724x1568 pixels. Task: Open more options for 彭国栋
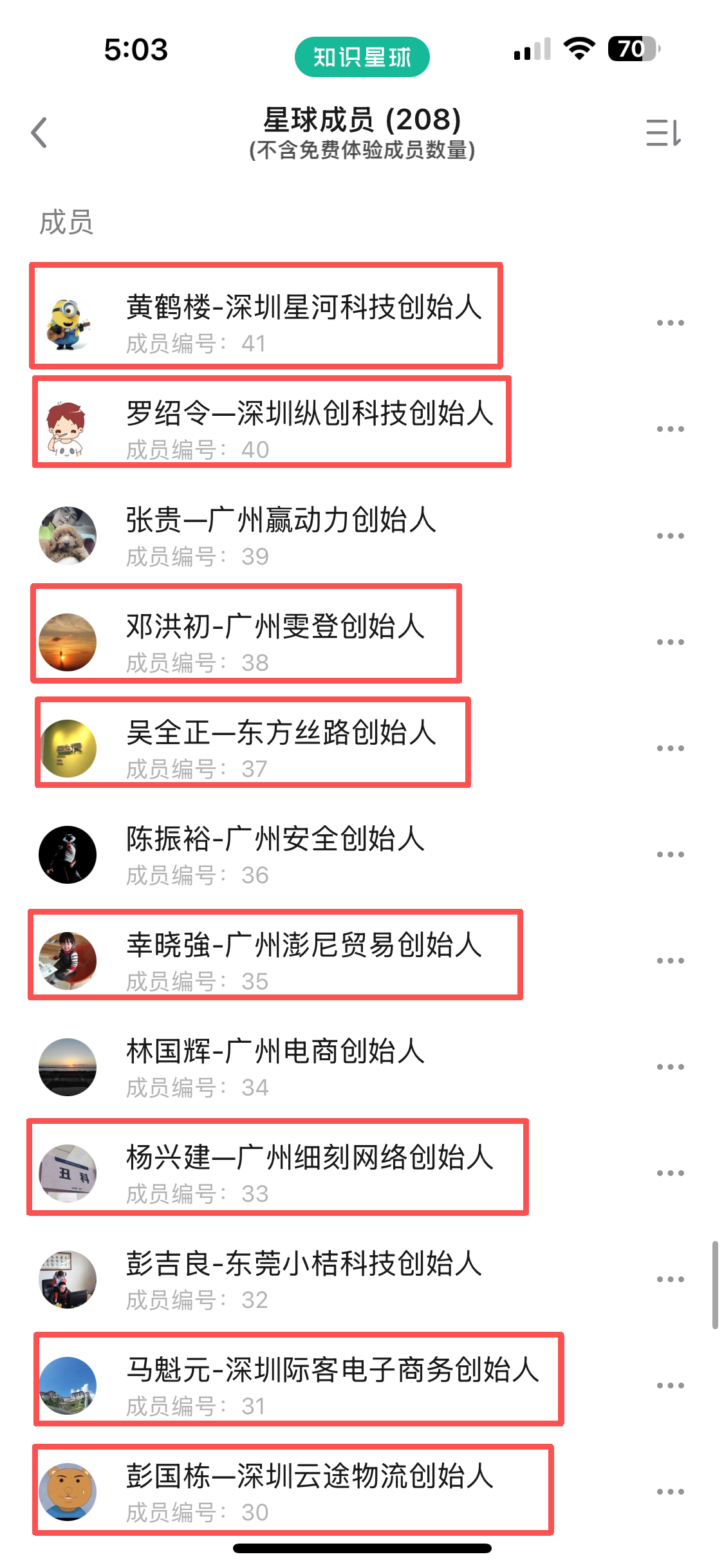point(670,1491)
